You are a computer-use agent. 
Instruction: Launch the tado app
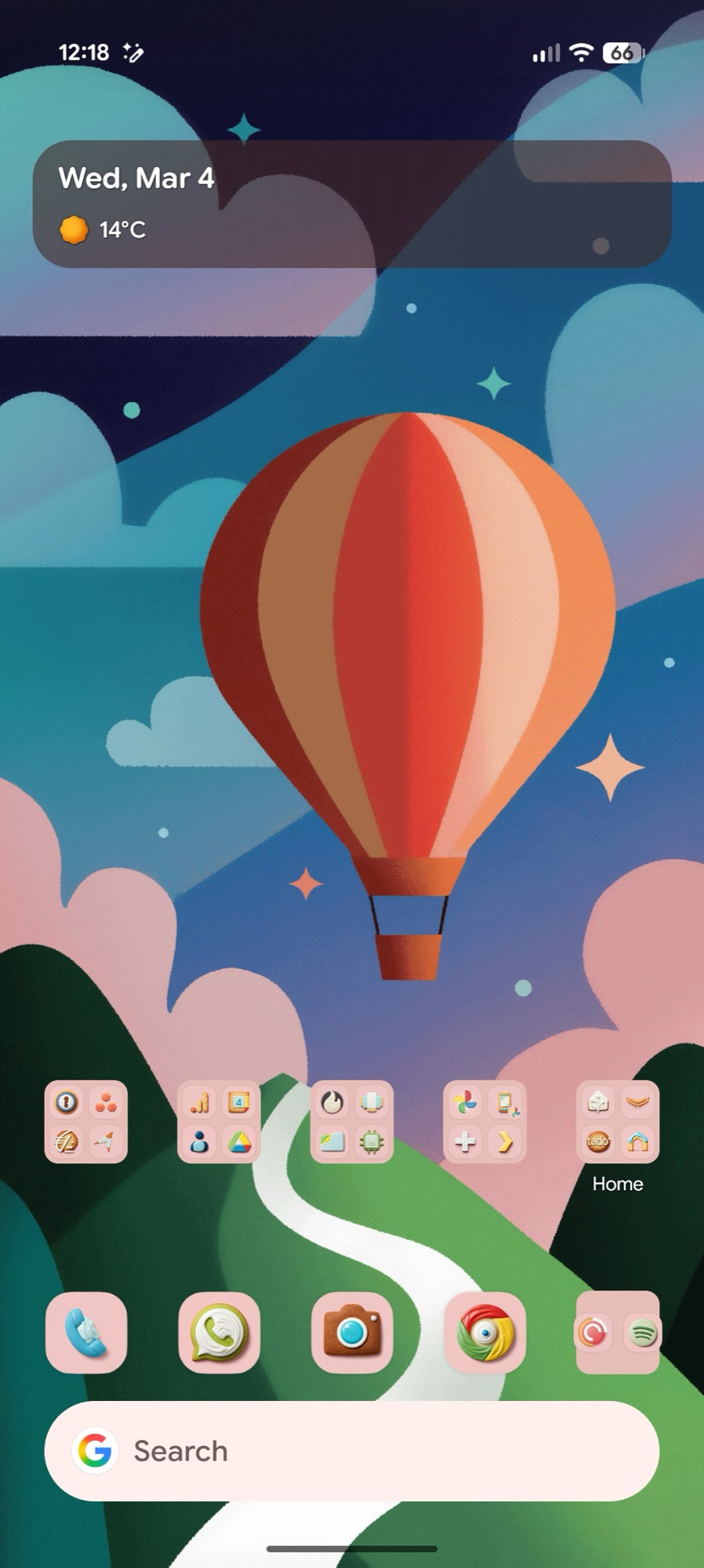click(x=597, y=1143)
